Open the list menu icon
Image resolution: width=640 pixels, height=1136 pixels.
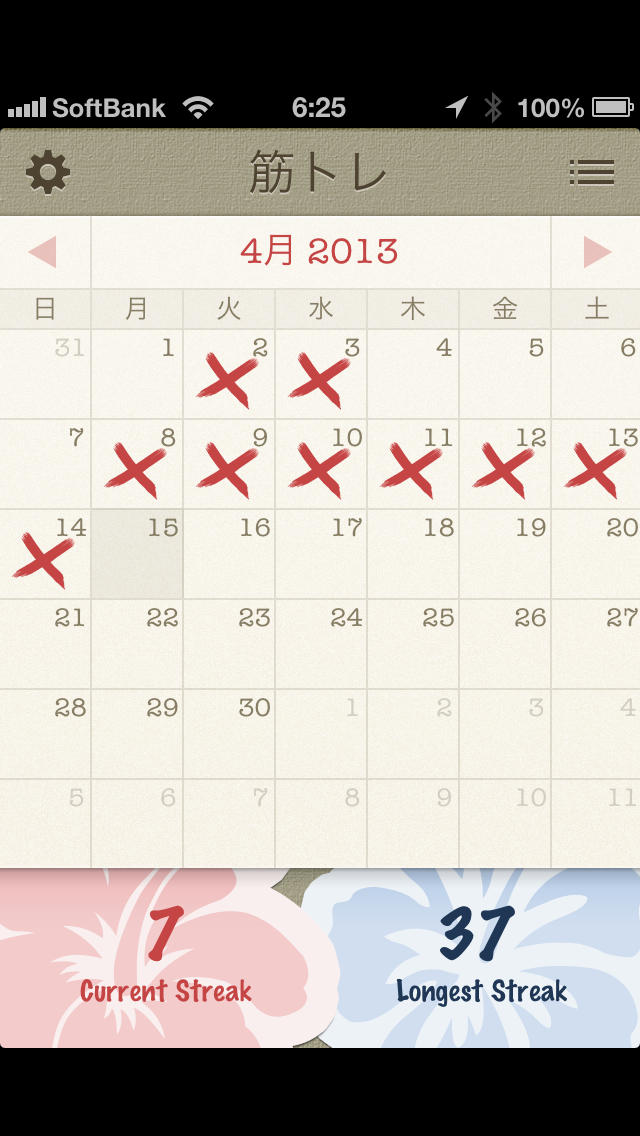tap(592, 173)
